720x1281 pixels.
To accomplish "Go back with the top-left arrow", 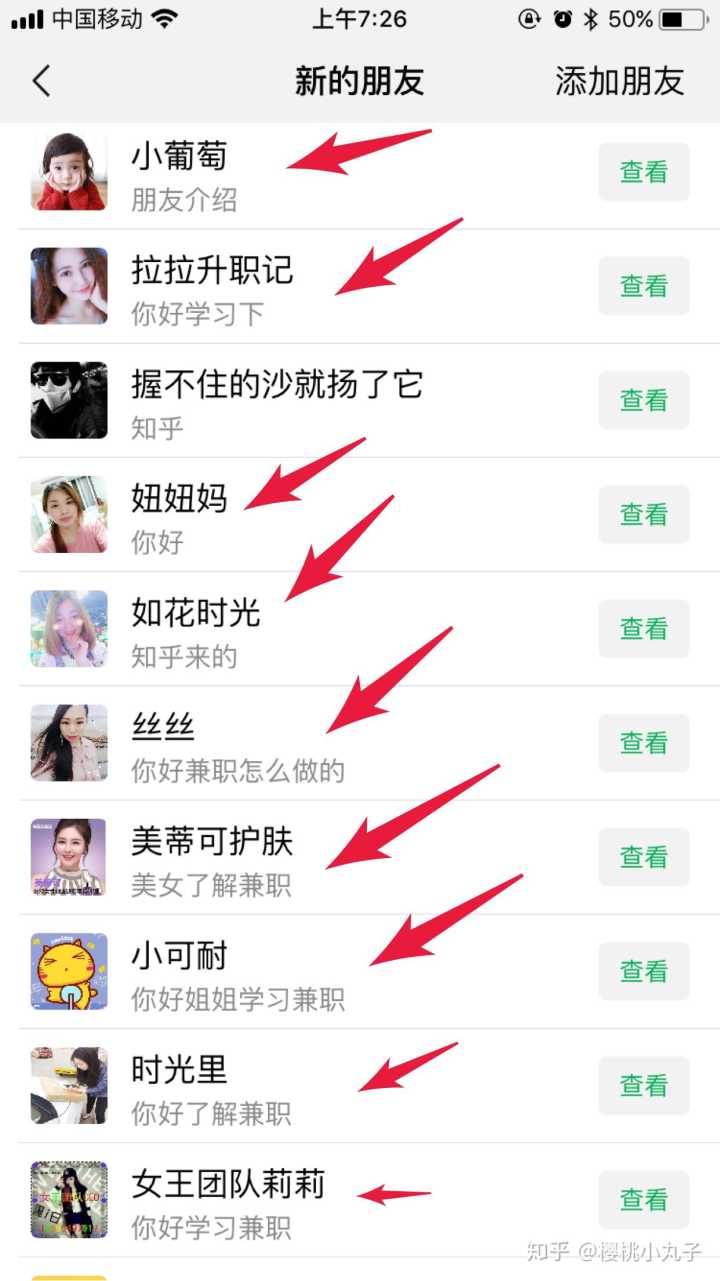I will pyautogui.click(x=41, y=81).
